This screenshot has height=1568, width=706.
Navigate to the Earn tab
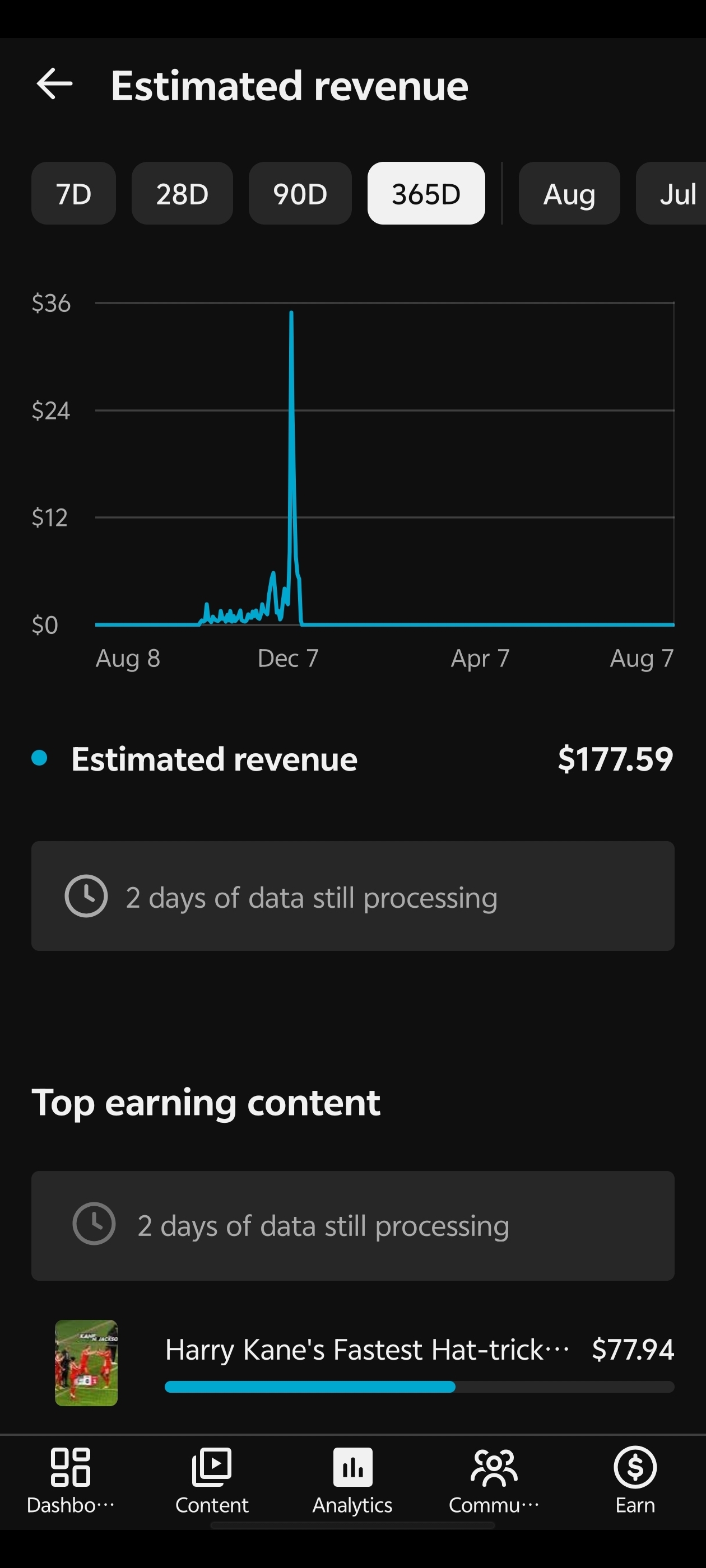pos(635,1481)
